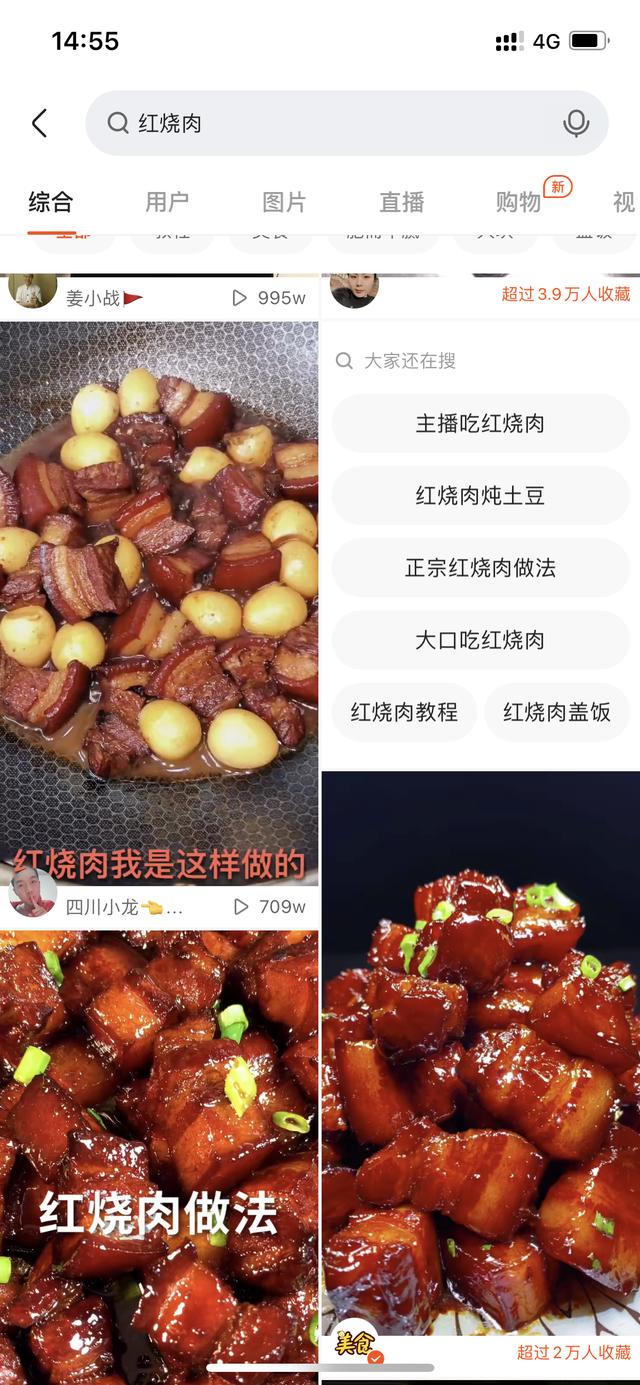Open video 红烧肉我是这样做的
The width and height of the screenshot is (640, 1385).
[159, 603]
